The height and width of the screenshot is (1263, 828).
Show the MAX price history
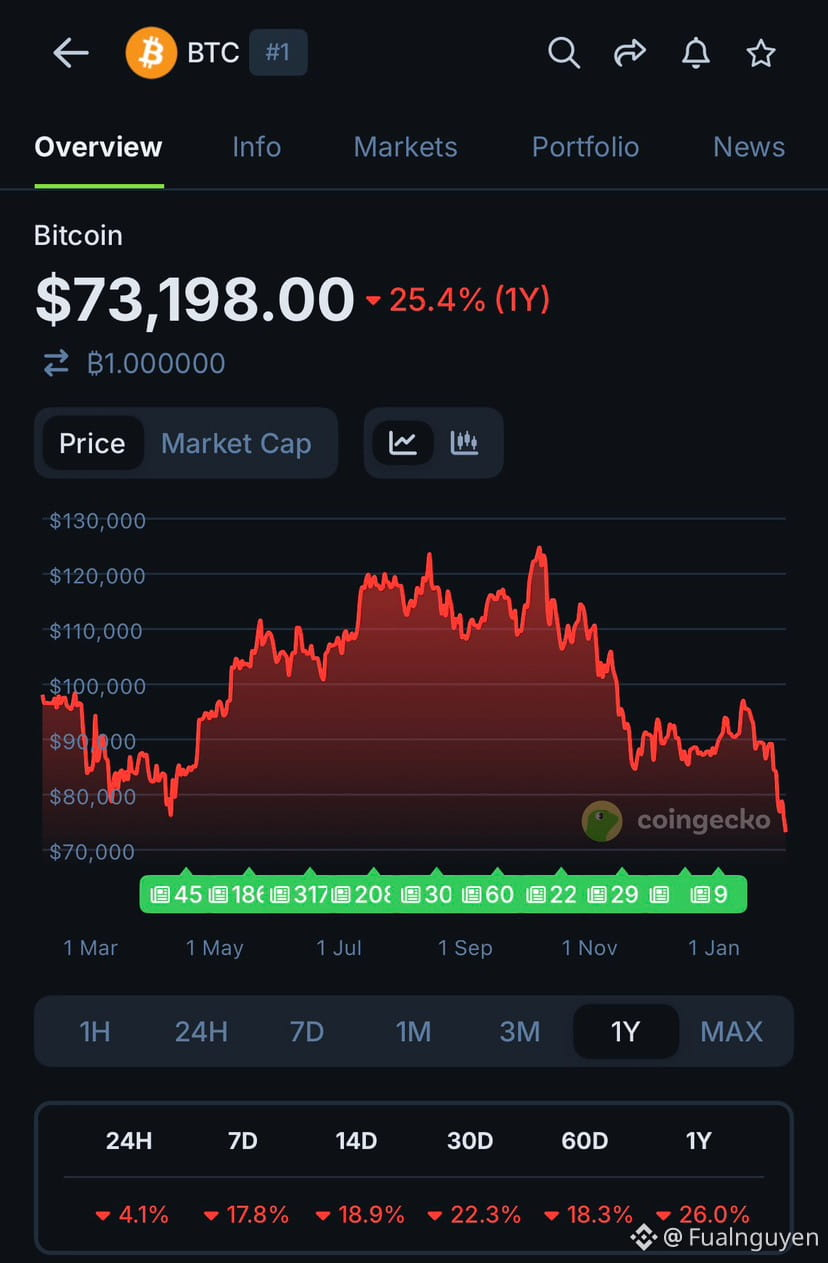click(x=731, y=1031)
